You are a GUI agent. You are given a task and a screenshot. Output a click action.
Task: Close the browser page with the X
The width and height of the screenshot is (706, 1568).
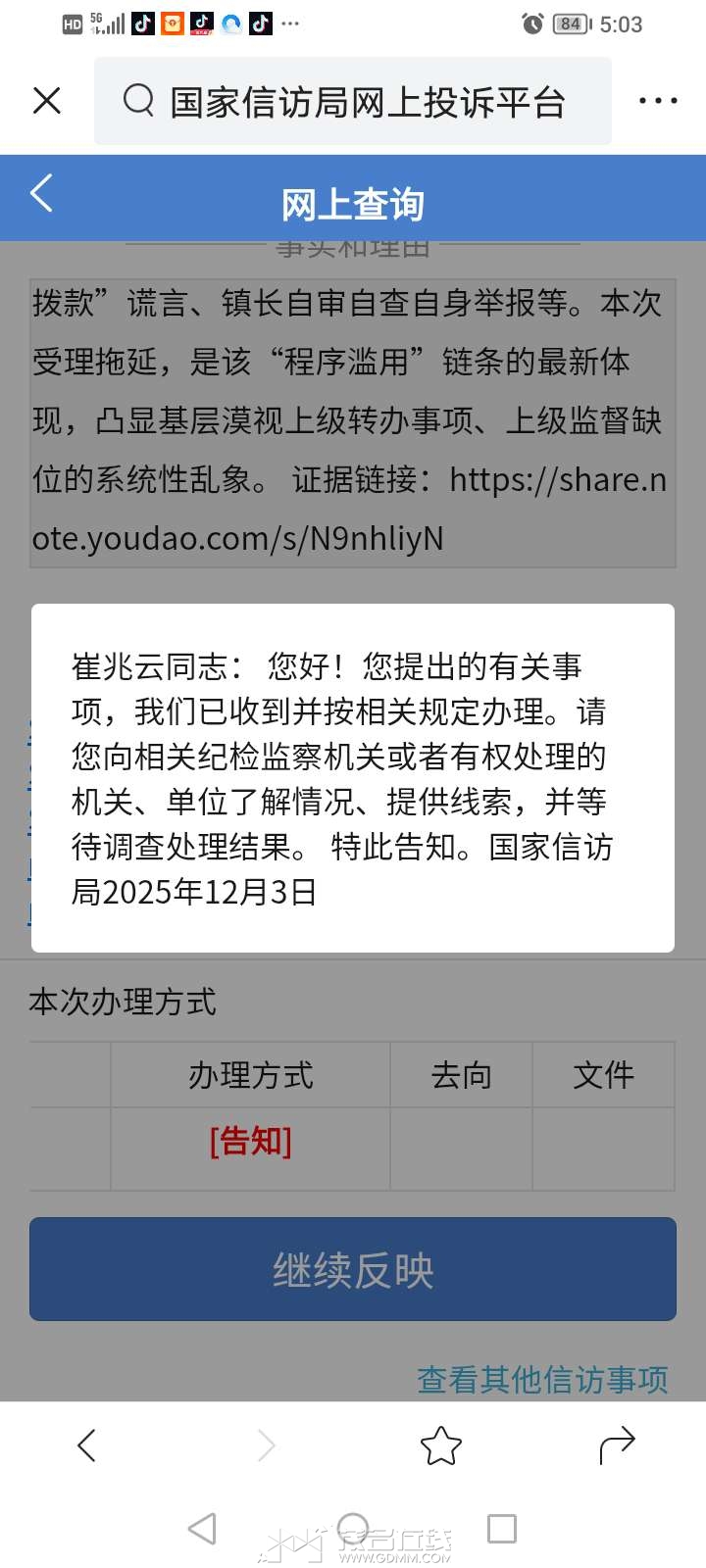pos(47,101)
